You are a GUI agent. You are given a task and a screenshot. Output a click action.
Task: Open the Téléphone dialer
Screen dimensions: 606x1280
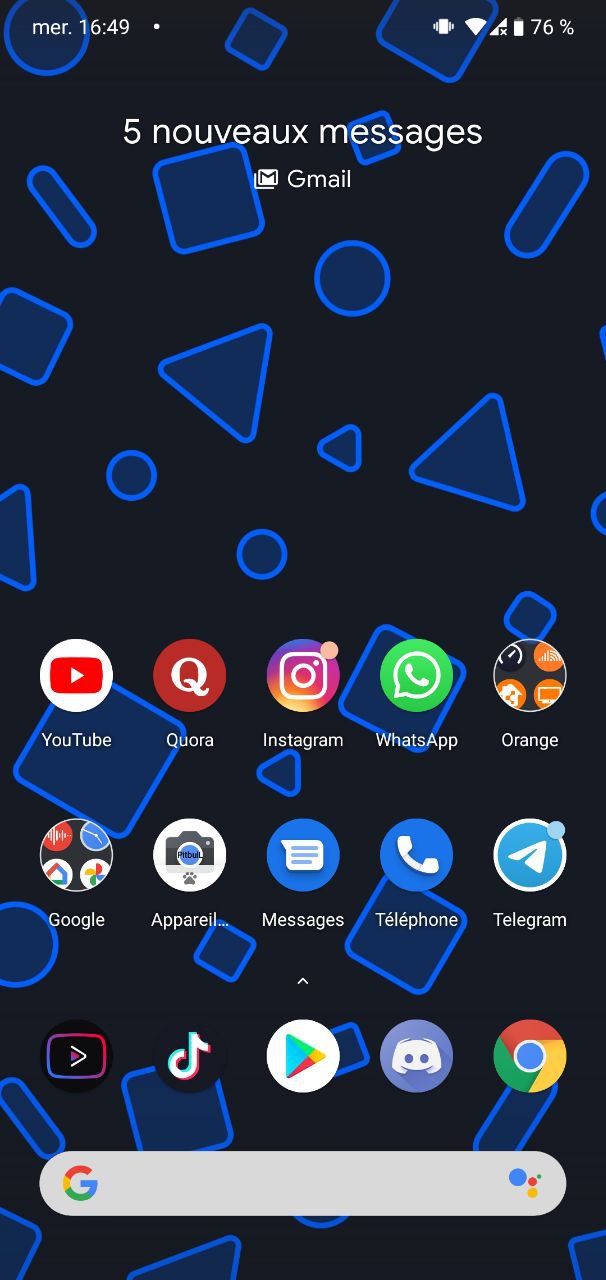coord(416,856)
